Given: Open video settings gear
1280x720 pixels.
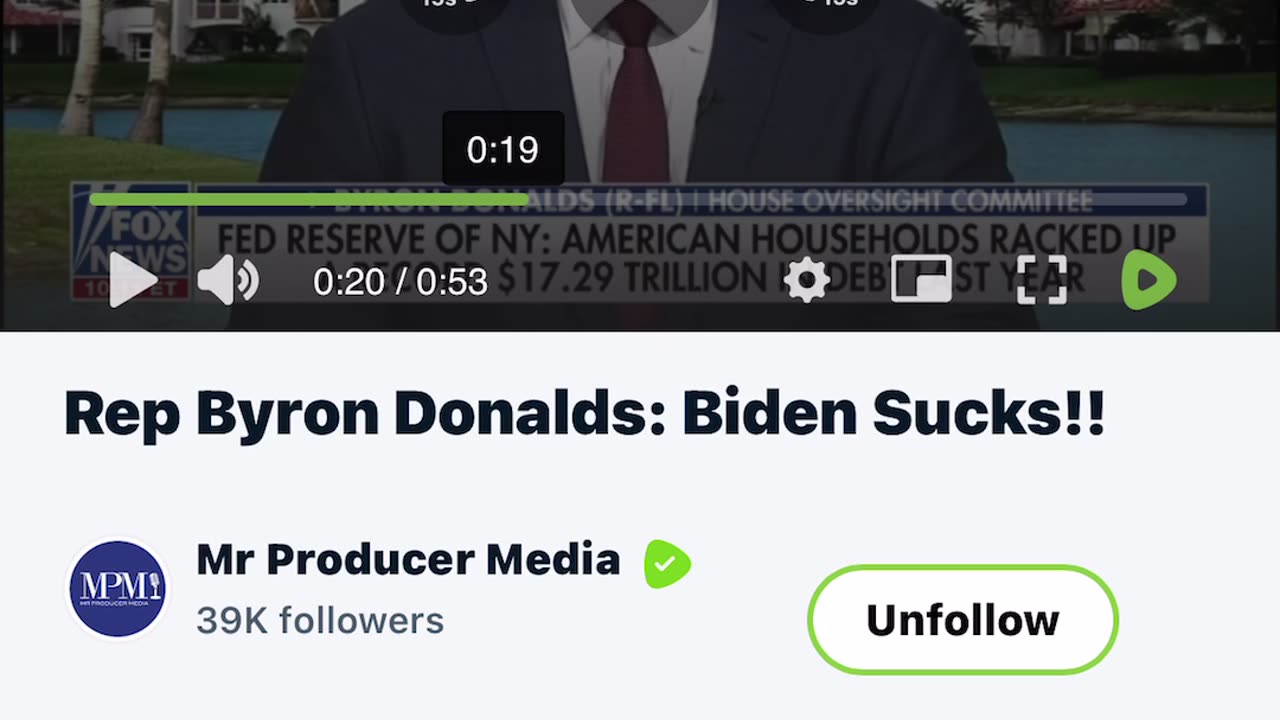Looking at the screenshot, I should 806,281.
